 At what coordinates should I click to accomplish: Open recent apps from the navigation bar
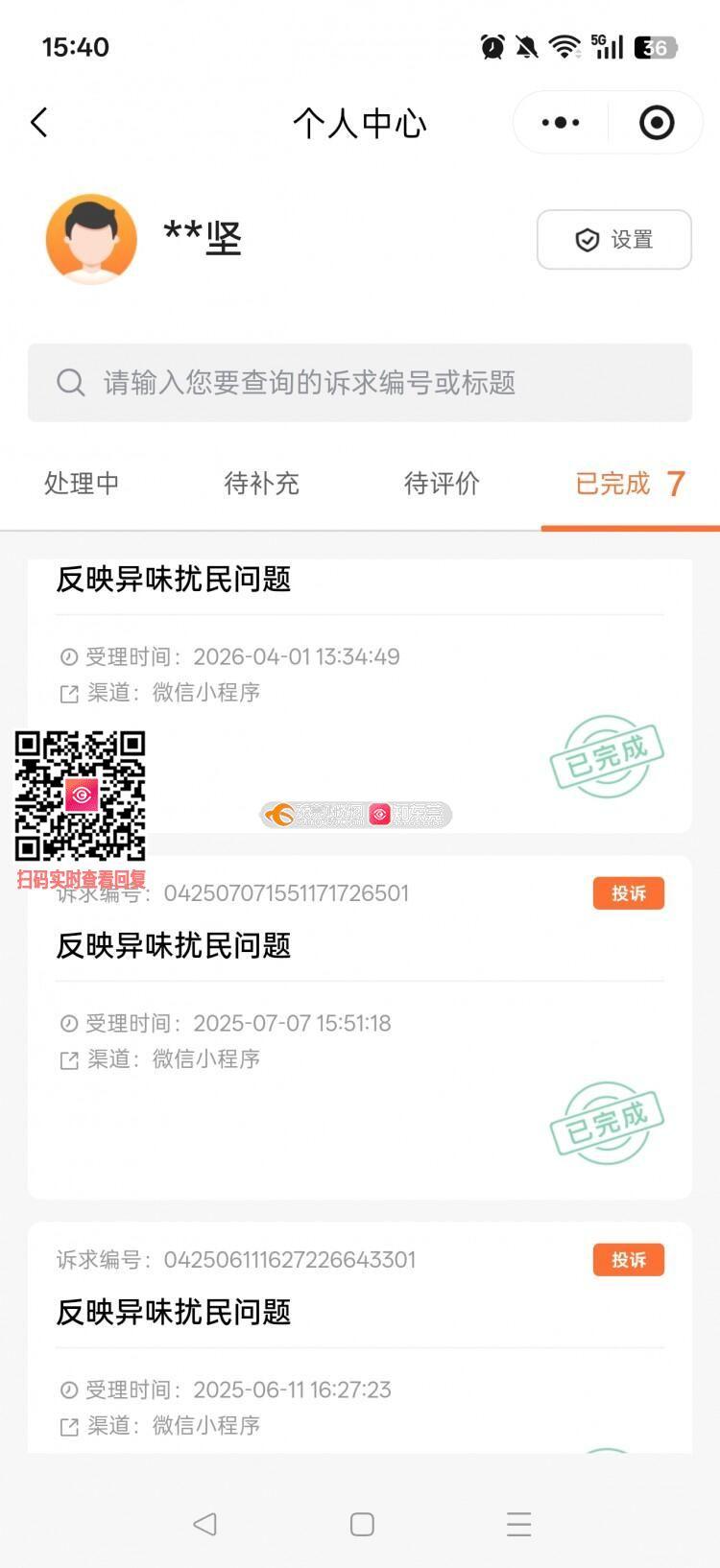(x=518, y=1524)
